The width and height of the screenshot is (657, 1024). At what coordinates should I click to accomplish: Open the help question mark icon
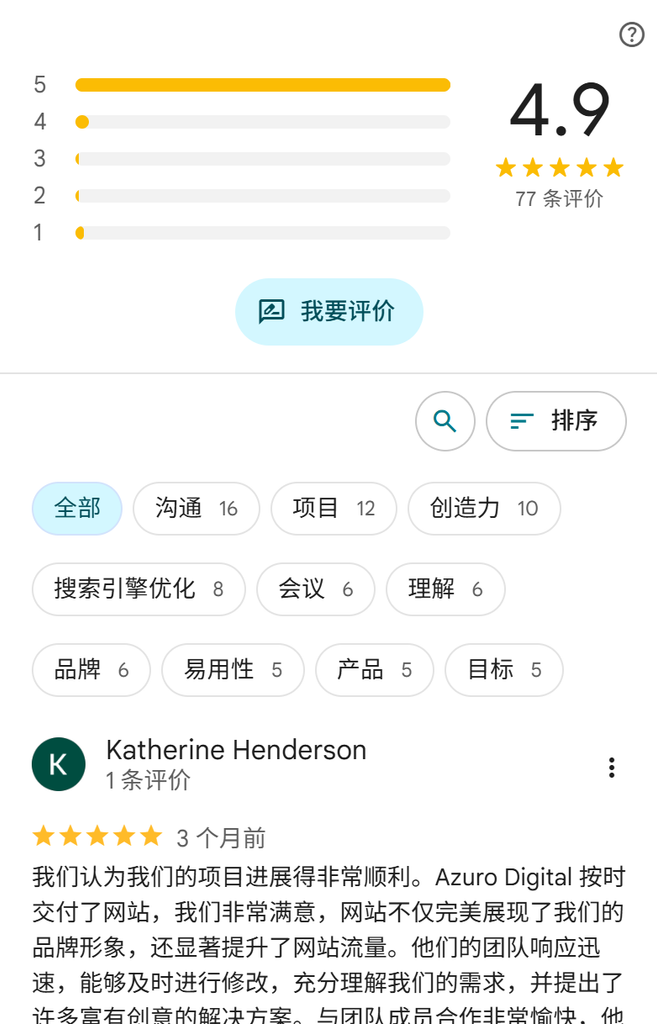coord(632,35)
